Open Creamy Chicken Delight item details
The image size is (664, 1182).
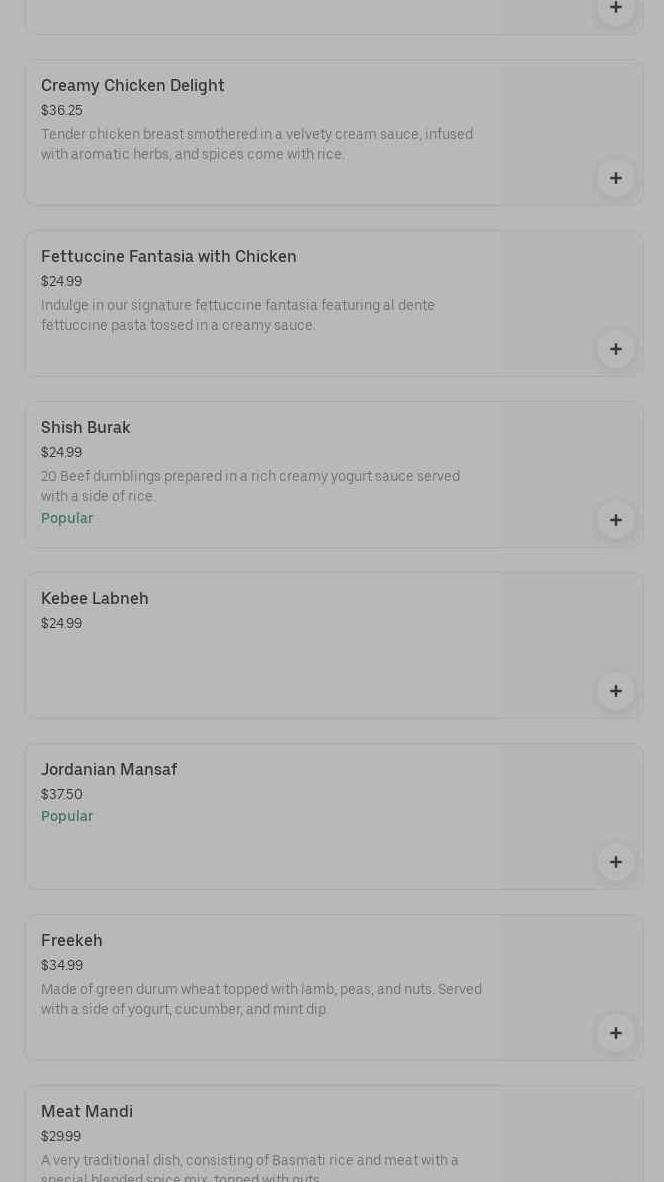pyautogui.click(x=133, y=86)
